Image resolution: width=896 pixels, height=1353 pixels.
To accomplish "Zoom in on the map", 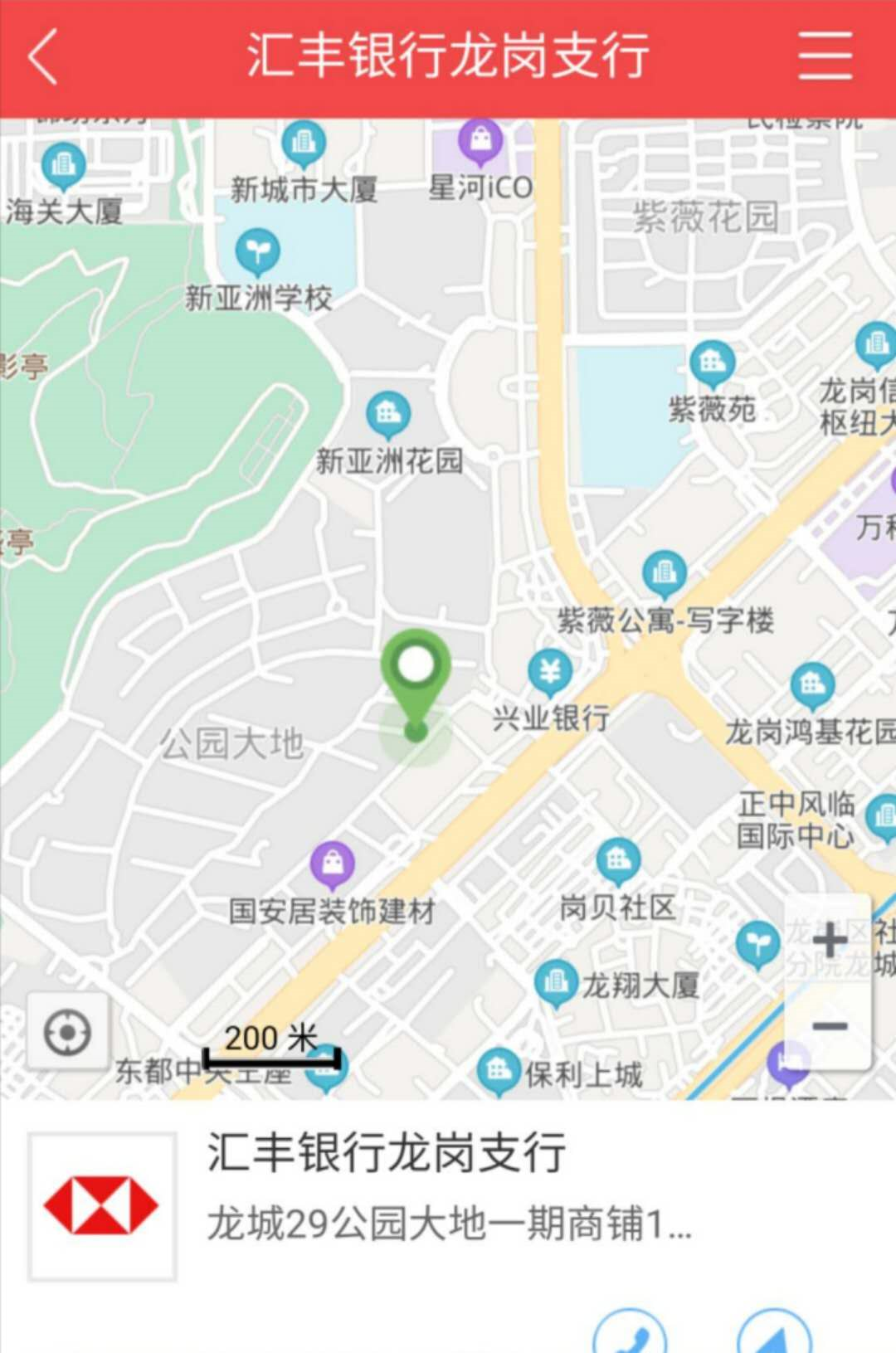I will click(829, 942).
